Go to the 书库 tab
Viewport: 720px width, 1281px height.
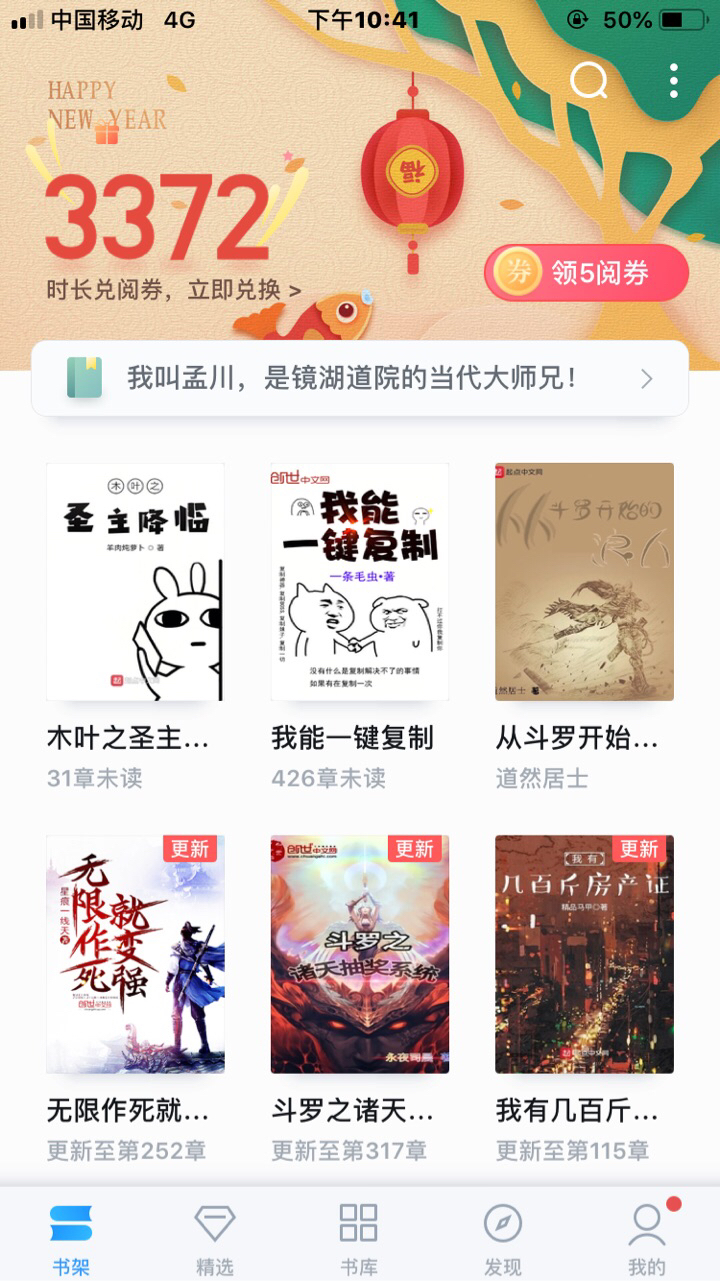click(x=359, y=1238)
